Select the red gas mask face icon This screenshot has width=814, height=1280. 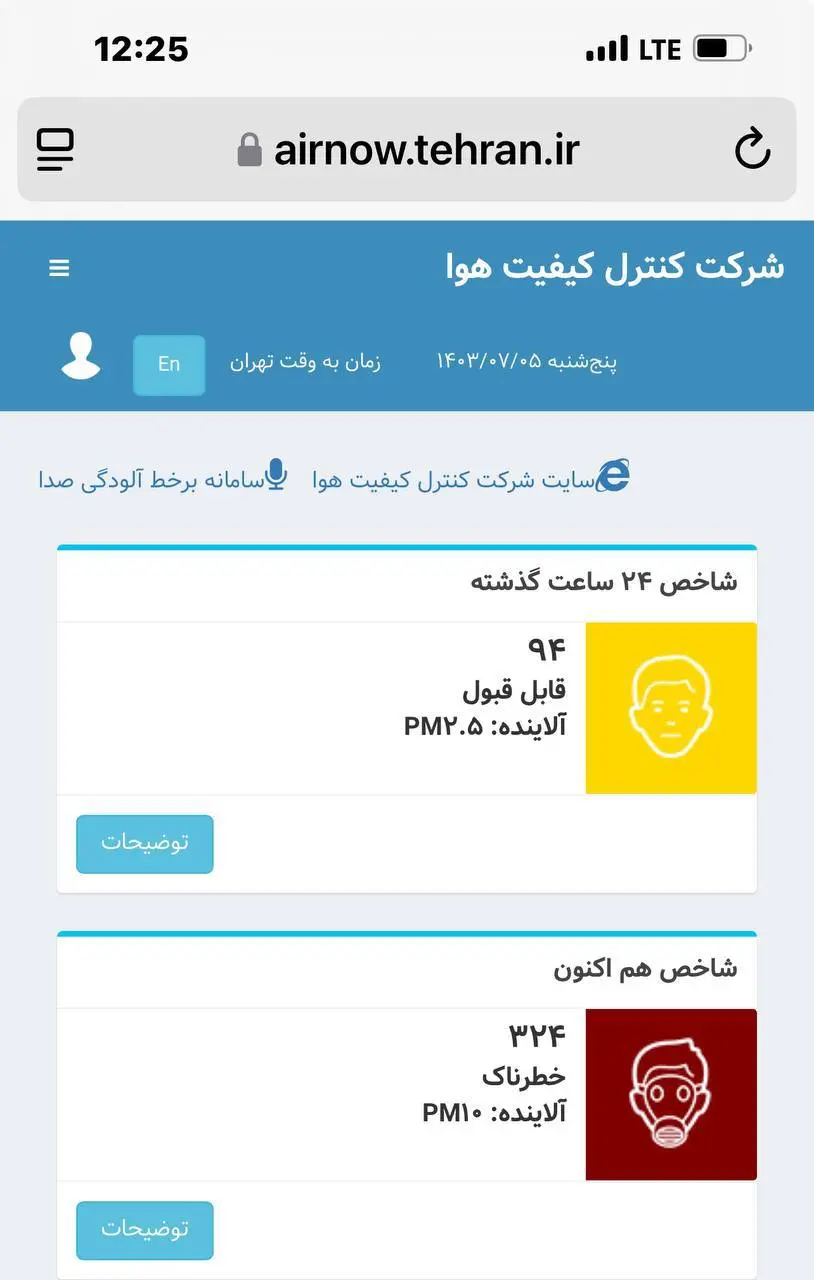(x=671, y=1093)
